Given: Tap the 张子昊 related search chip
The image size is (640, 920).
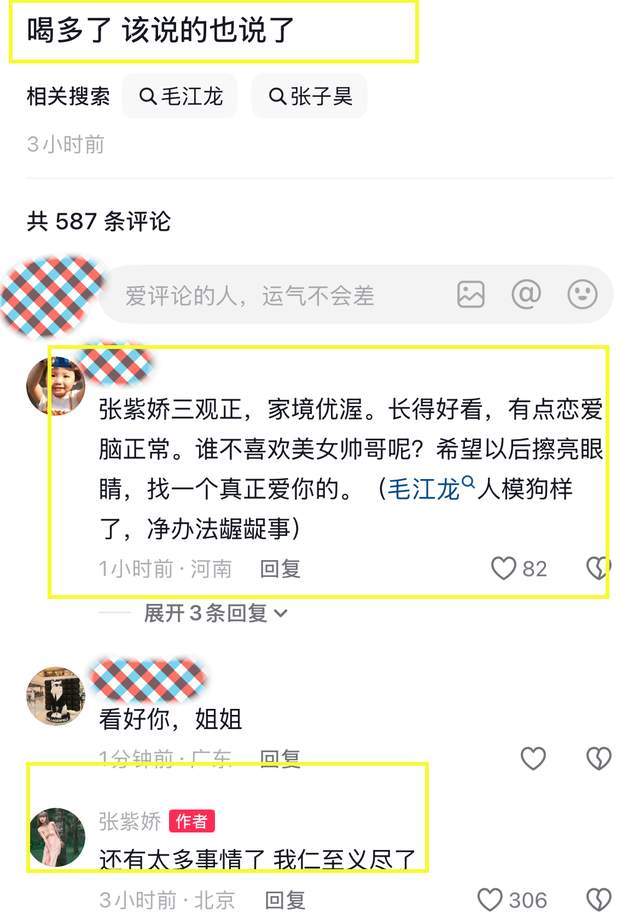Looking at the screenshot, I should coord(309,97).
